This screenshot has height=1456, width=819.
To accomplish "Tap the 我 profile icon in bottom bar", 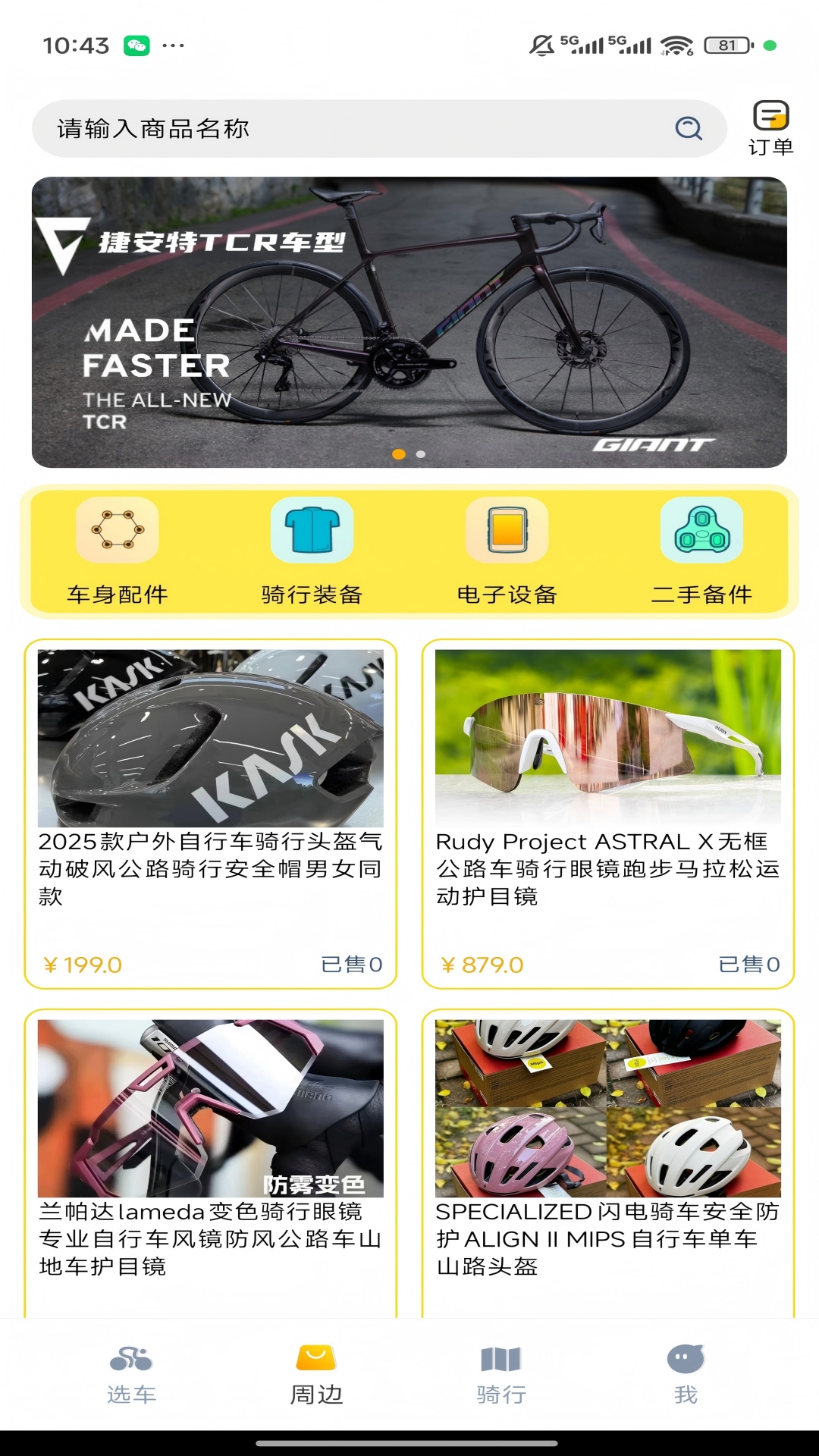I will pos(685,1373).
